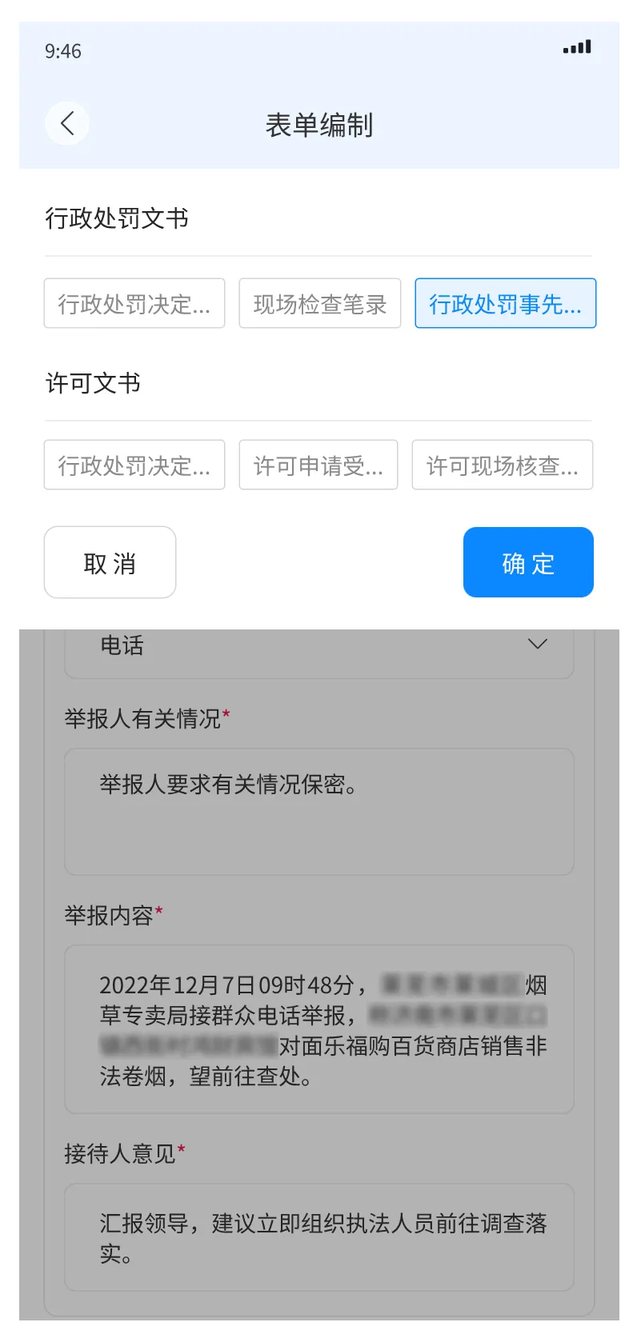Select the 许可现场核查 chip

(x=502, y=465)
